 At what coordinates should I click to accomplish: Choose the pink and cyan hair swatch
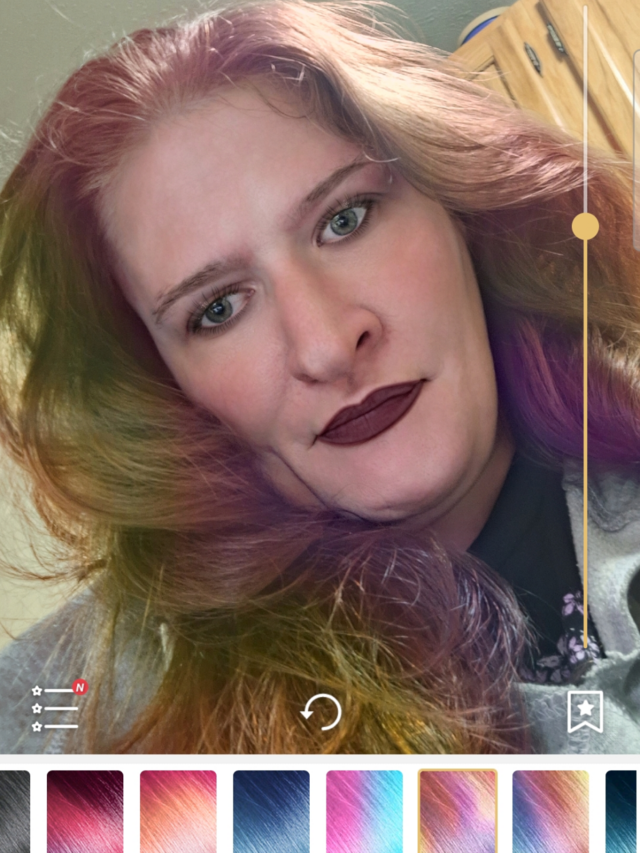pyautogui.click(x=364, y=811)
